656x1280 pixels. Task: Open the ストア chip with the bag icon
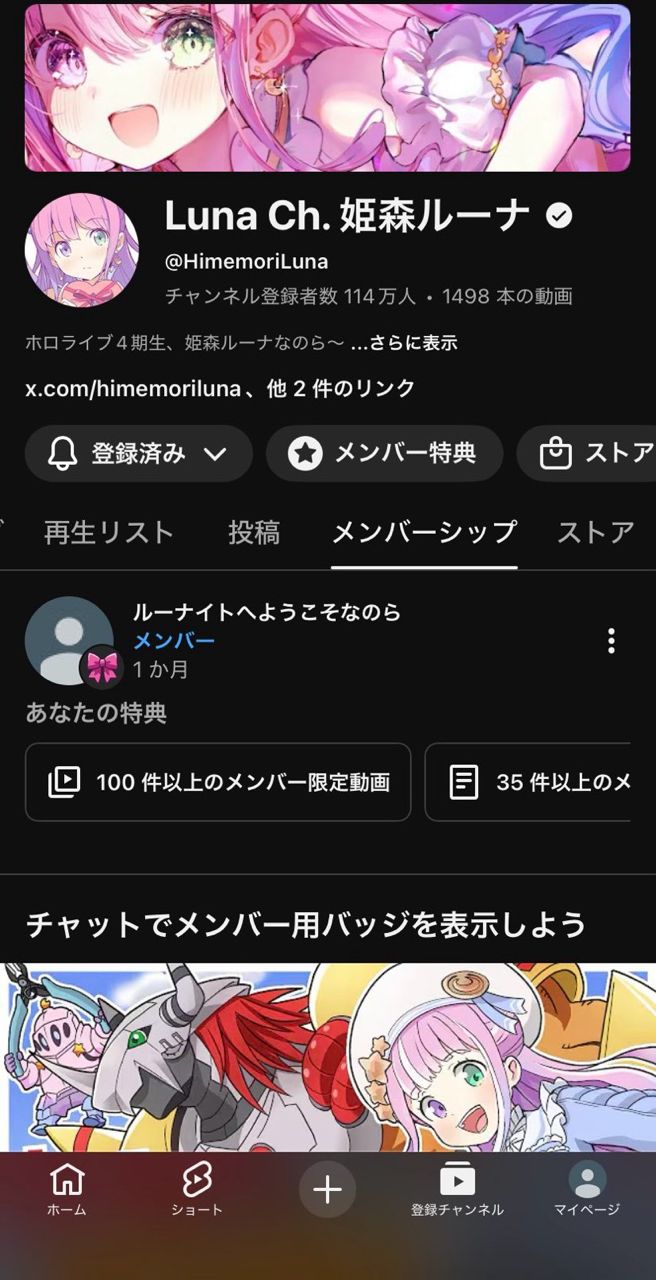pyautogui.click(x=590, y=453)
